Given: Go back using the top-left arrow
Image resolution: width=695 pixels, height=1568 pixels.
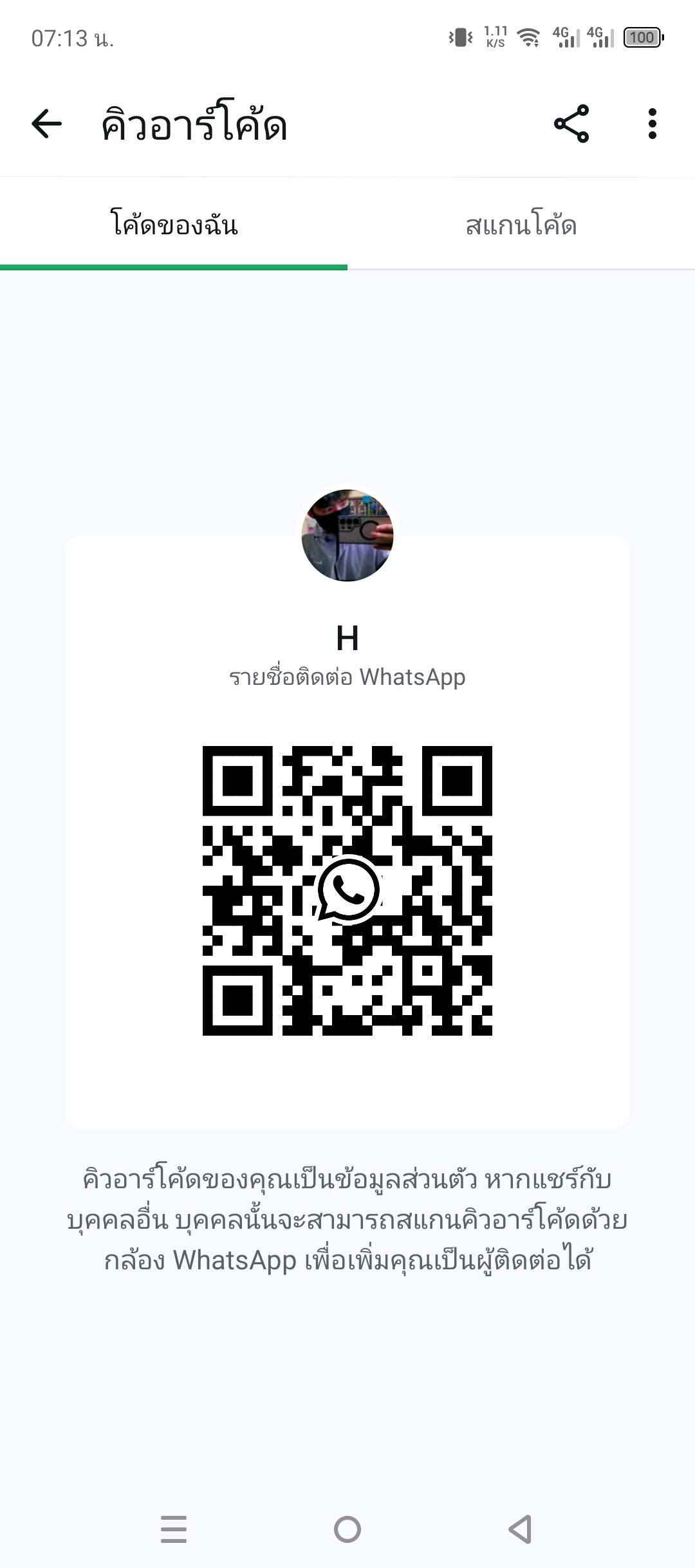Looking at the screenshot, I should 47,124.
